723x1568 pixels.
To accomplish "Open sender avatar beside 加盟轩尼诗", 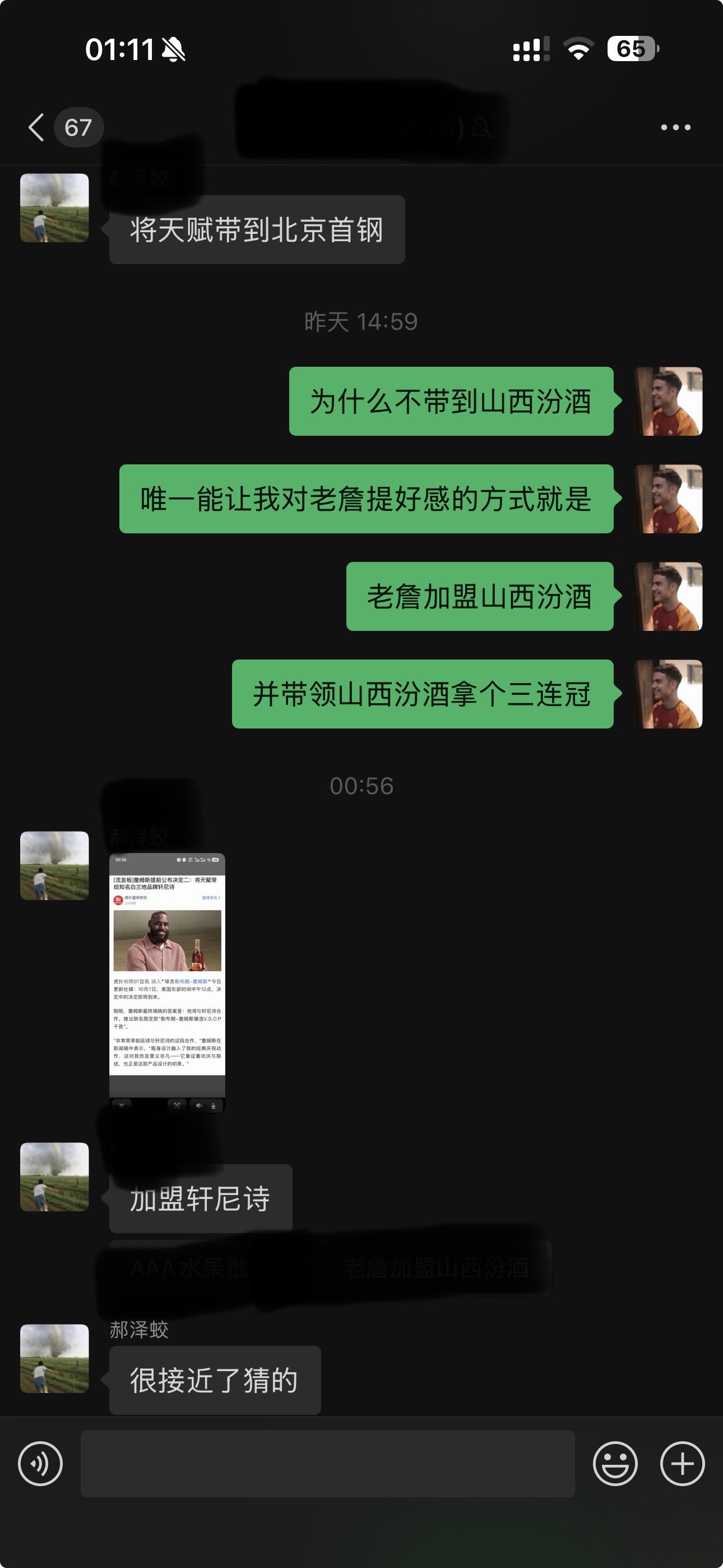I will tap(54, 1176).
